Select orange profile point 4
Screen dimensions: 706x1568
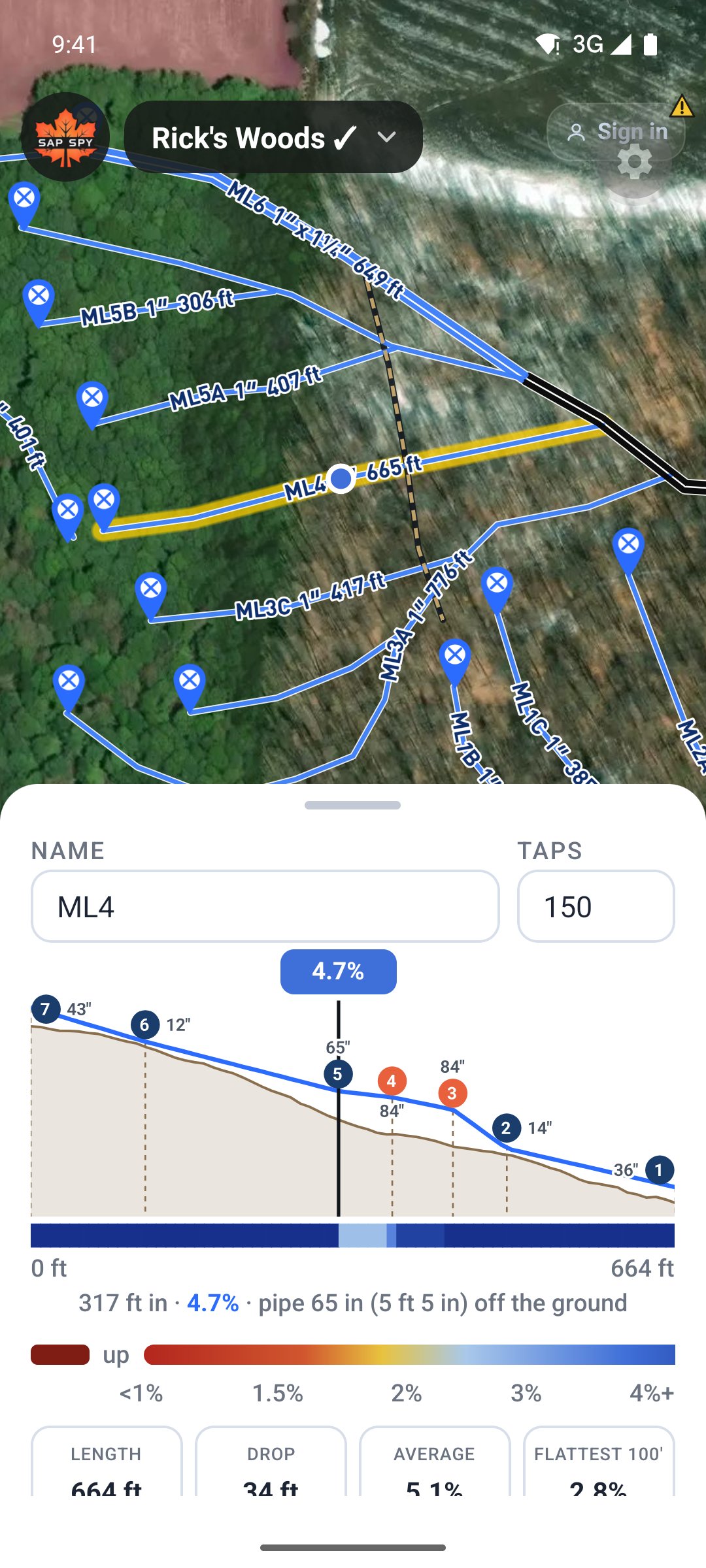[392, 1081]
